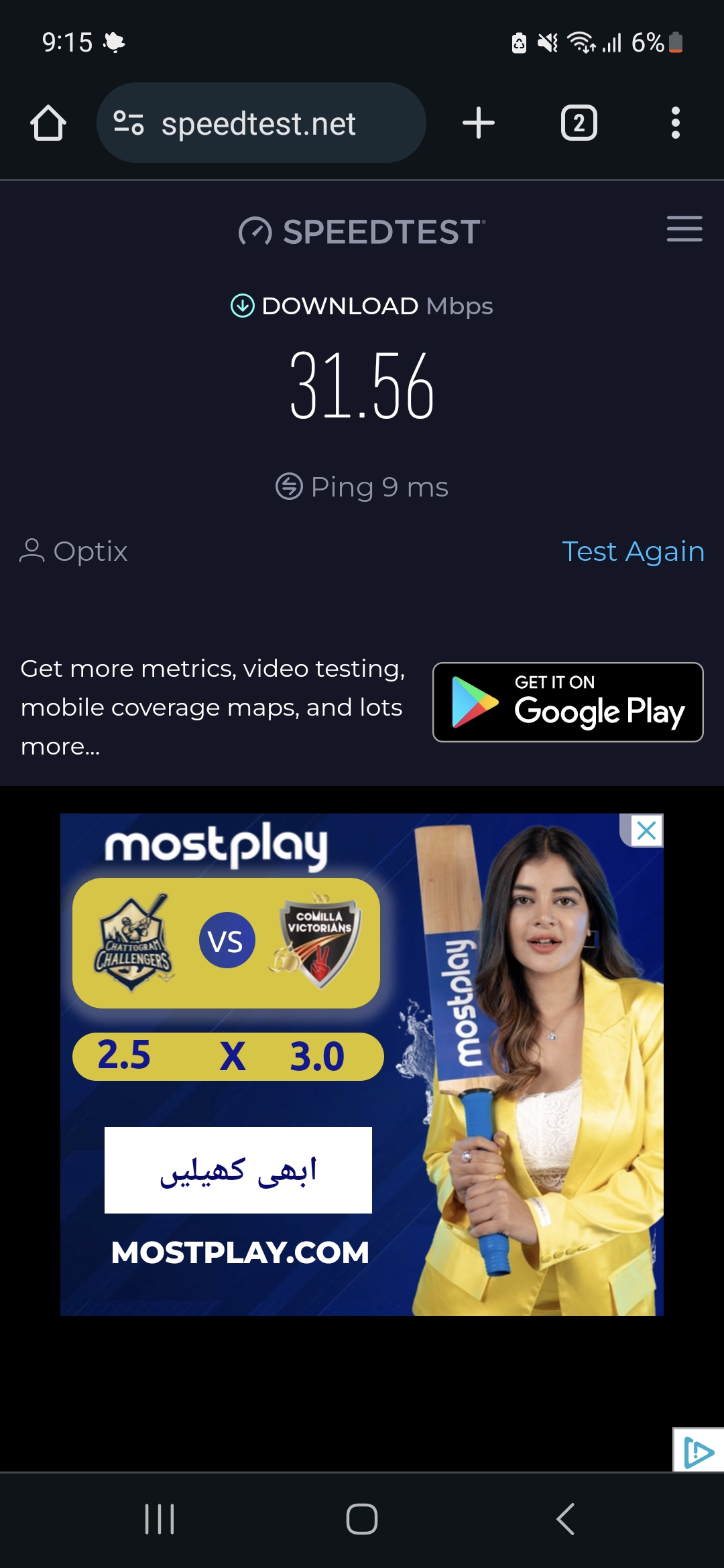
Task: Open the Speedtest hamburger menu
Action: point(684,229)
